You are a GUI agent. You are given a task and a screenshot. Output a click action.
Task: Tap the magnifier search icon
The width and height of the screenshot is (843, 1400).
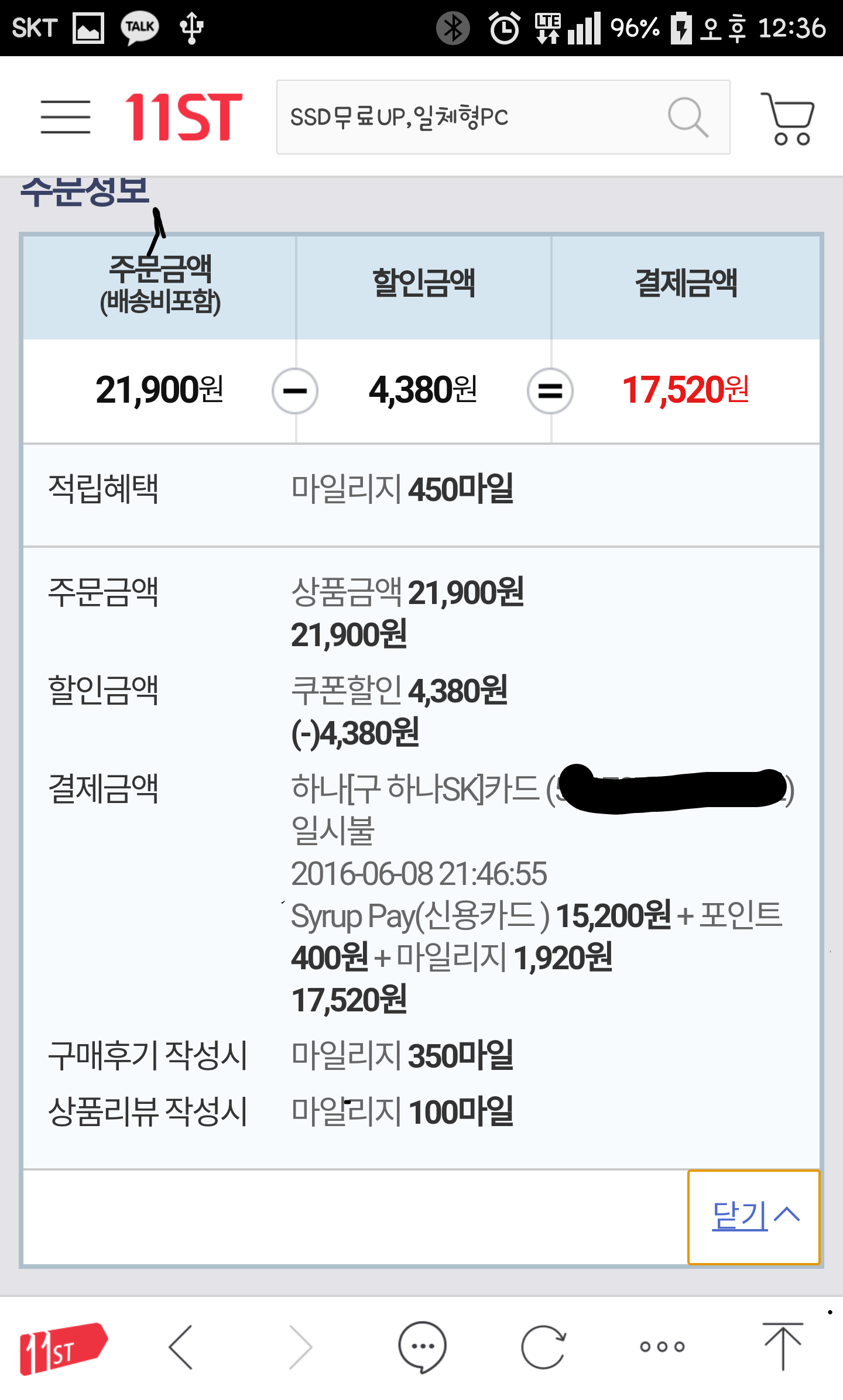pos(688,117)
